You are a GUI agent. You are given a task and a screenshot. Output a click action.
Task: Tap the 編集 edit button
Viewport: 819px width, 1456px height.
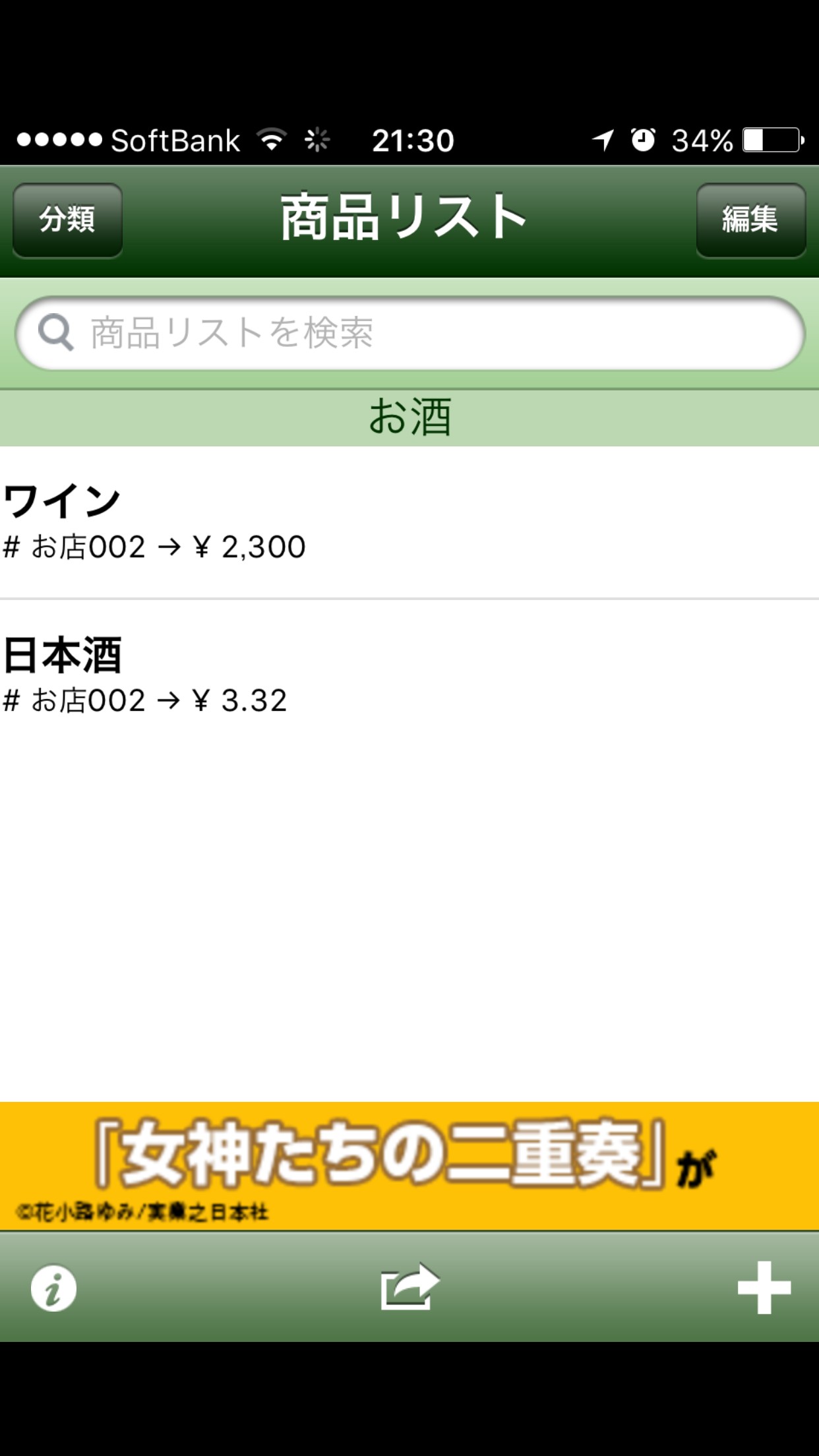click(750, 220)
